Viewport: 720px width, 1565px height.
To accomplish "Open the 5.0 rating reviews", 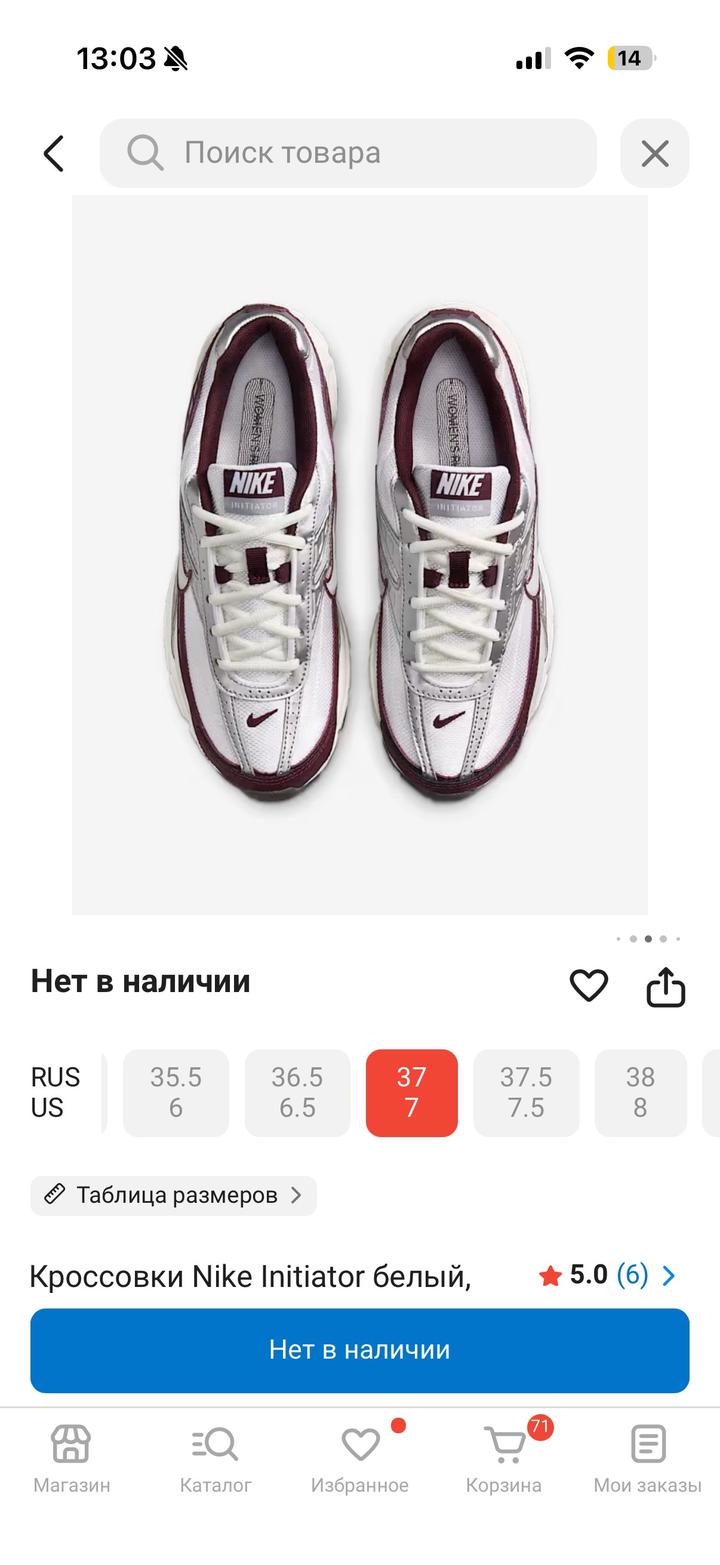I will (x=608, y=1275).
